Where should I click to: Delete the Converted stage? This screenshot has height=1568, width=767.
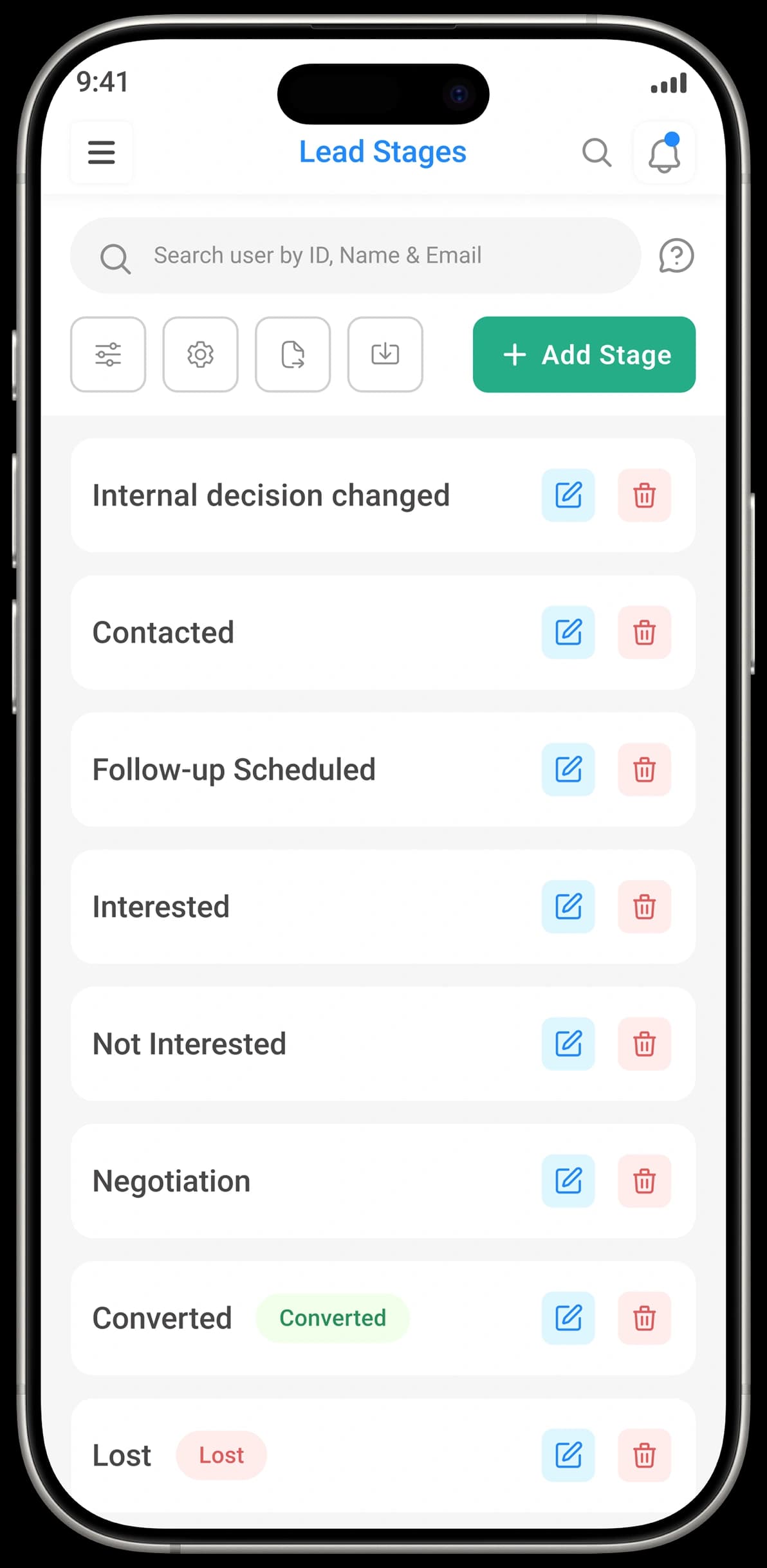pos(644,1318)
